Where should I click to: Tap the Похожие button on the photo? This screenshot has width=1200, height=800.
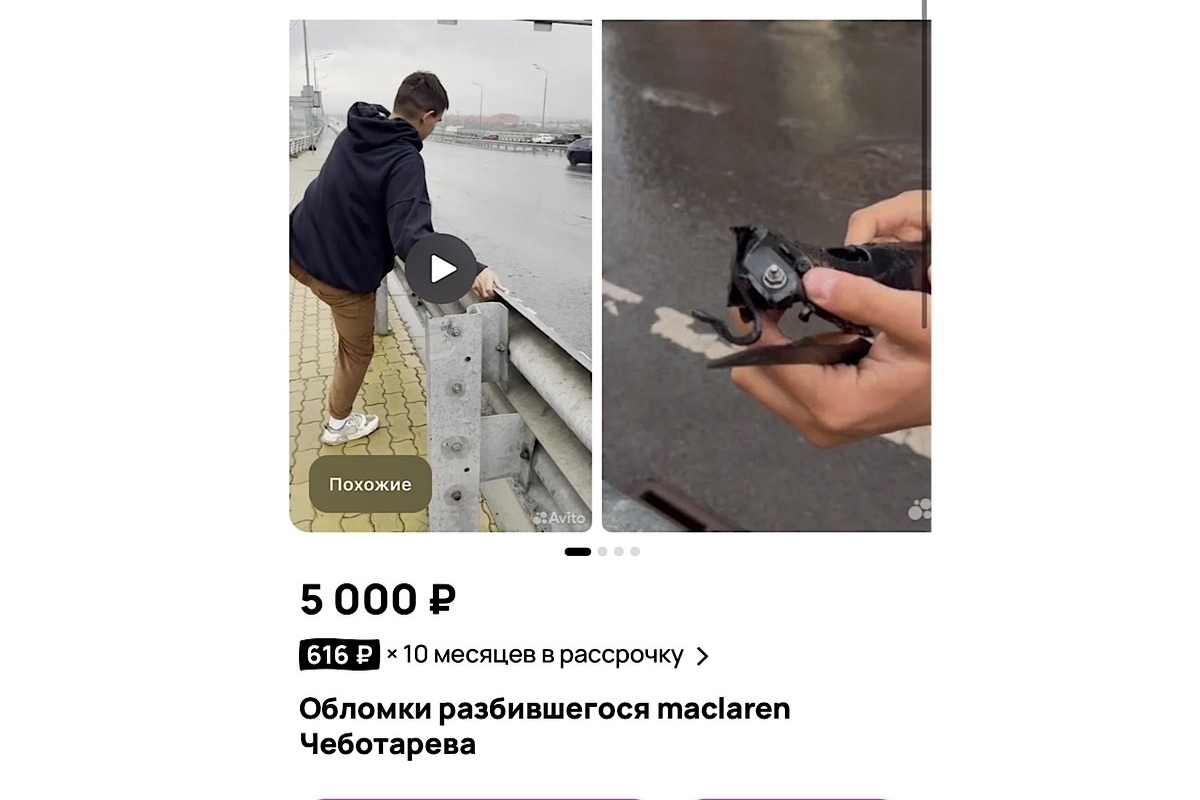point(370,484)
